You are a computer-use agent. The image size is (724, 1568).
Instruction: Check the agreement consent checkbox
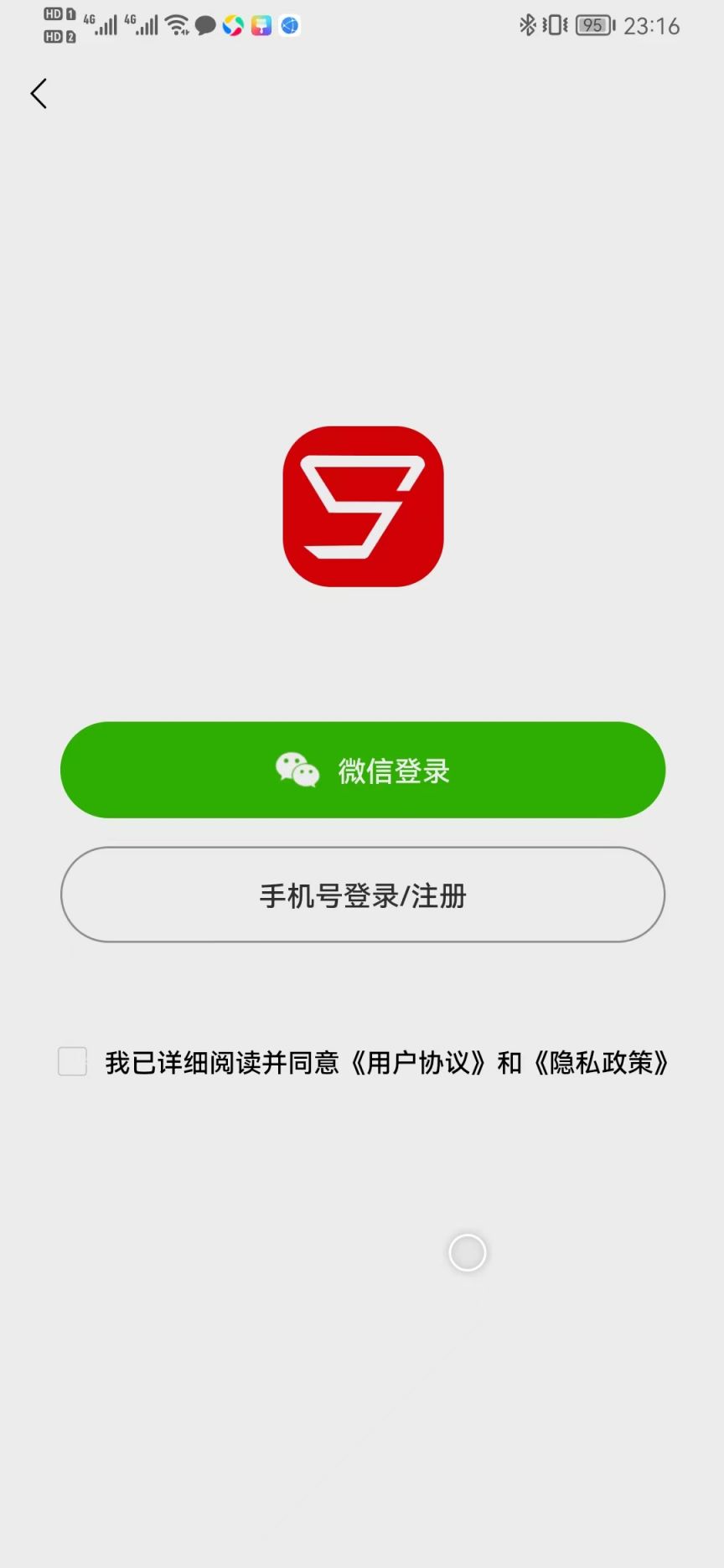(x=73, y=1061)
